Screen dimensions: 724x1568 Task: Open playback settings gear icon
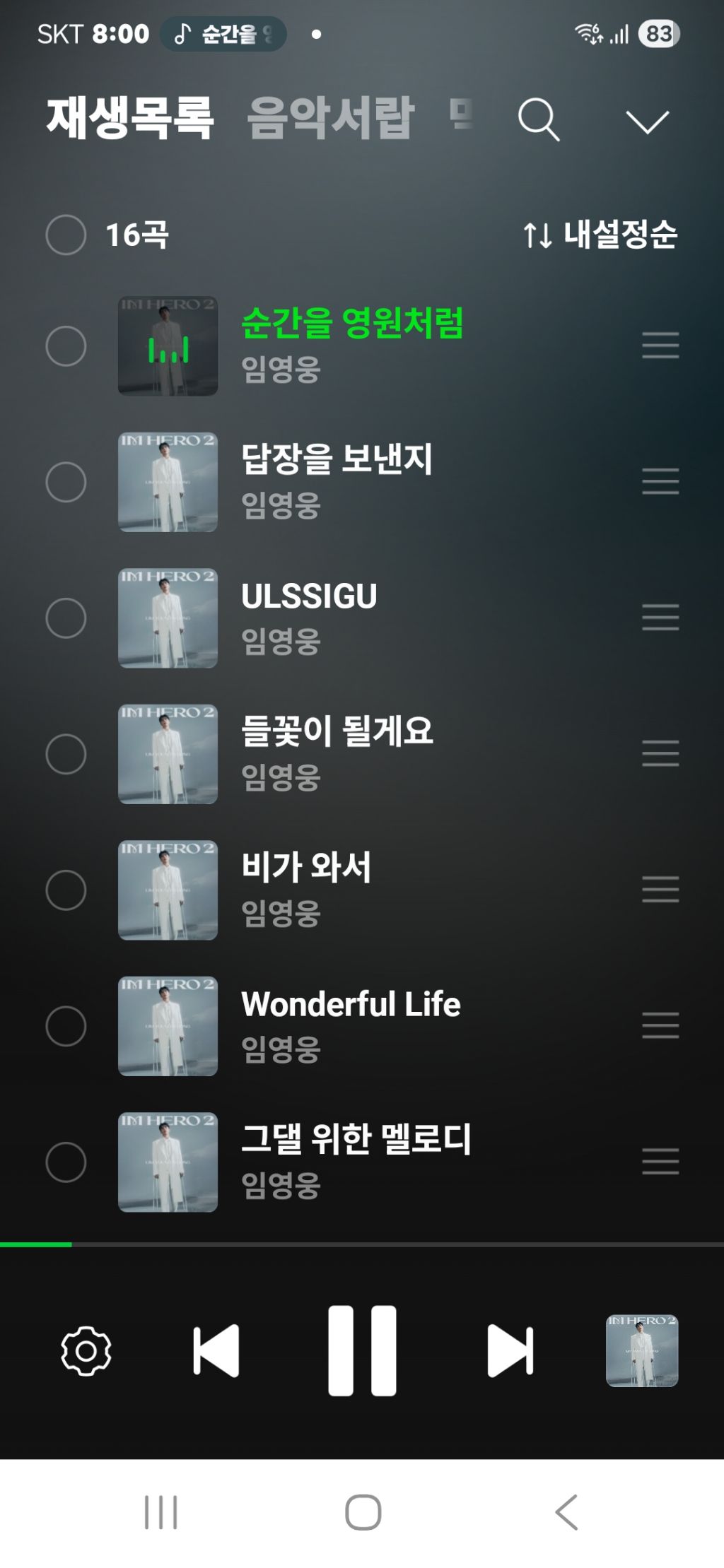tap(86, 1351)
